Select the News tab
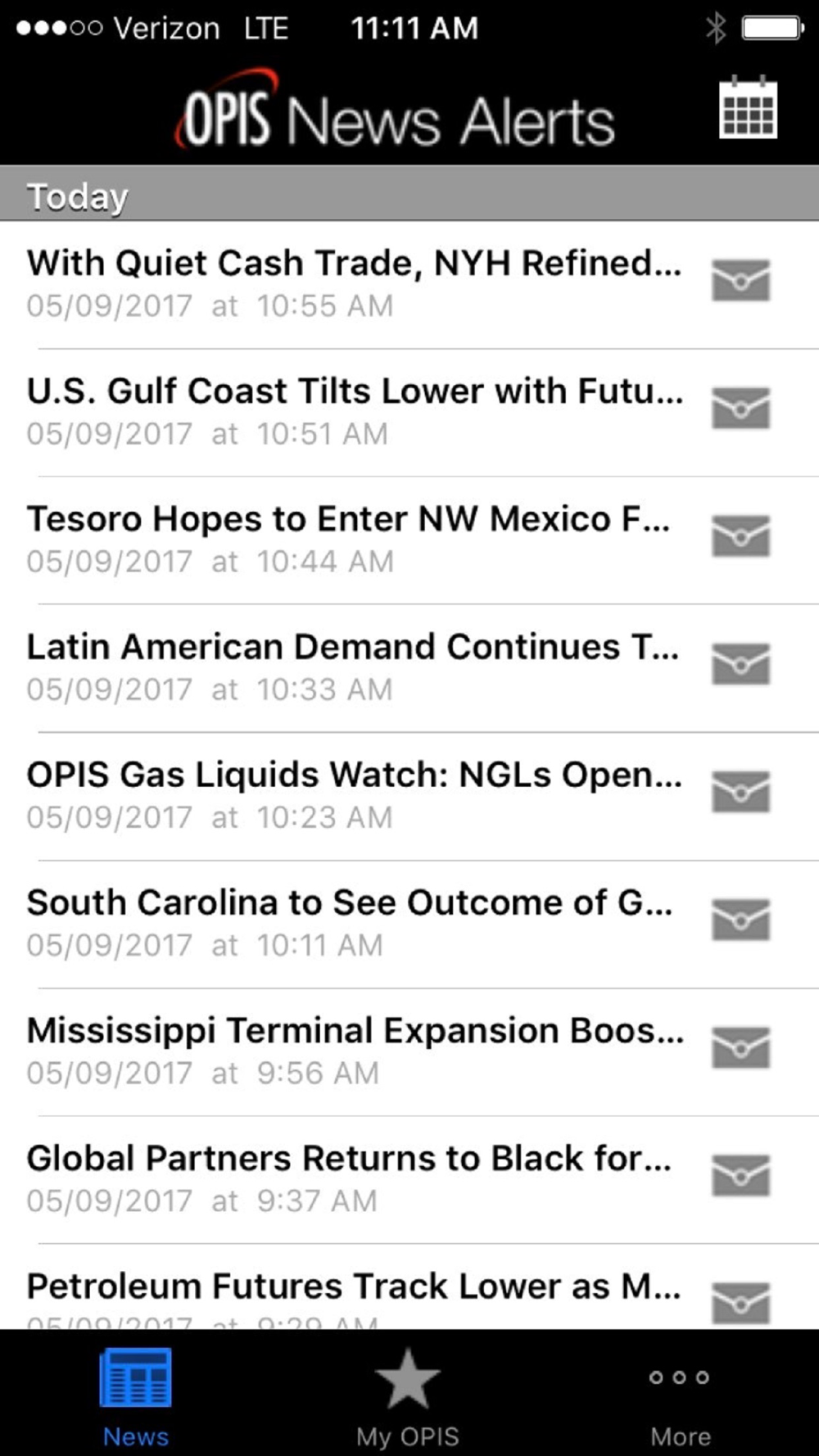Viewport: 819px width, 1456px height. (x=136, y=1398)
